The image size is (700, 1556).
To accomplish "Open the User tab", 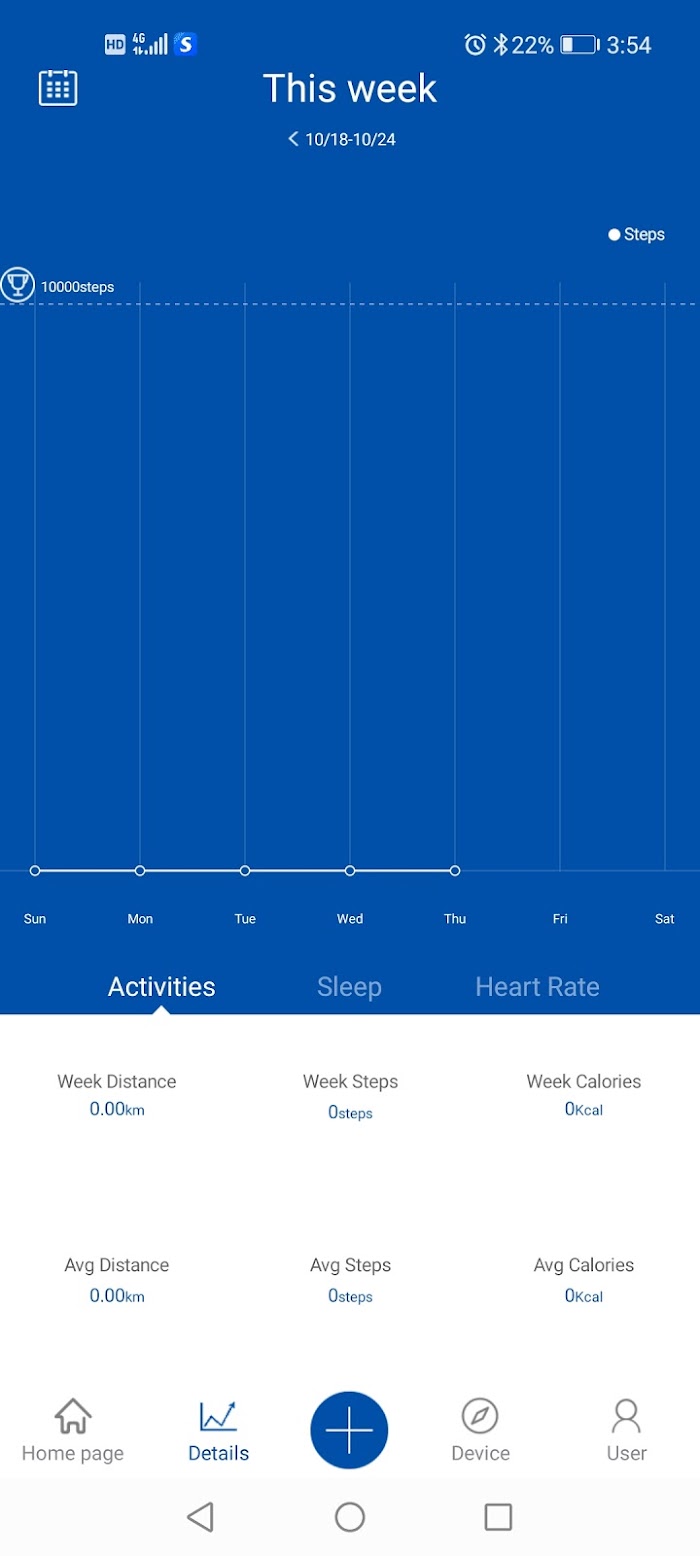I will tap(627, 1431).
